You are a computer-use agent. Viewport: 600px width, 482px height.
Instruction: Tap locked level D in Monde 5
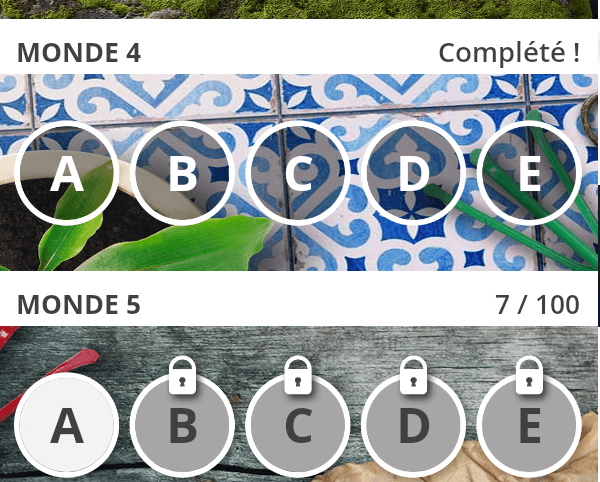click(x=413, y=426)
